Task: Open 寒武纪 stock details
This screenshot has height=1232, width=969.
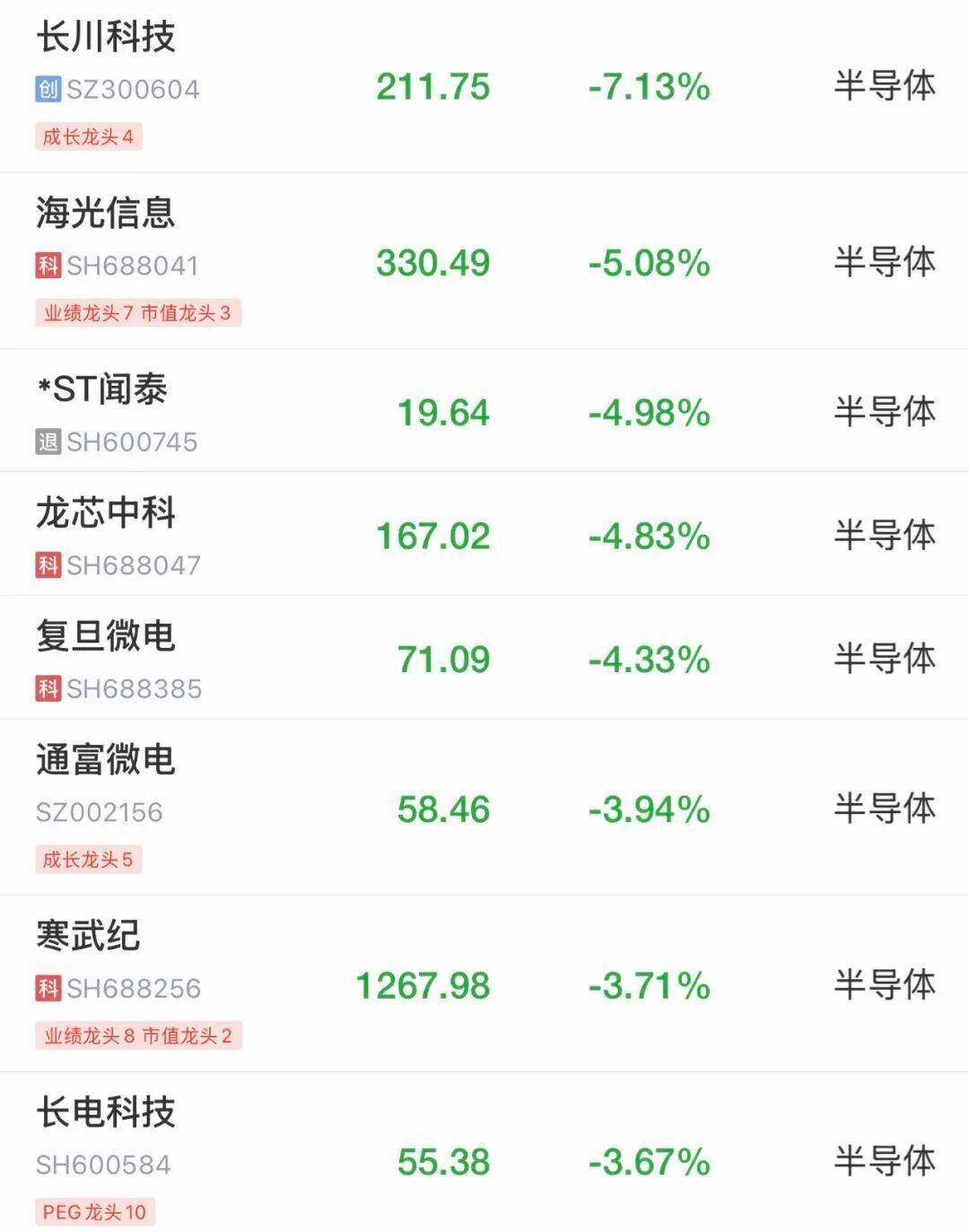Action: click(x=484, y=983)
